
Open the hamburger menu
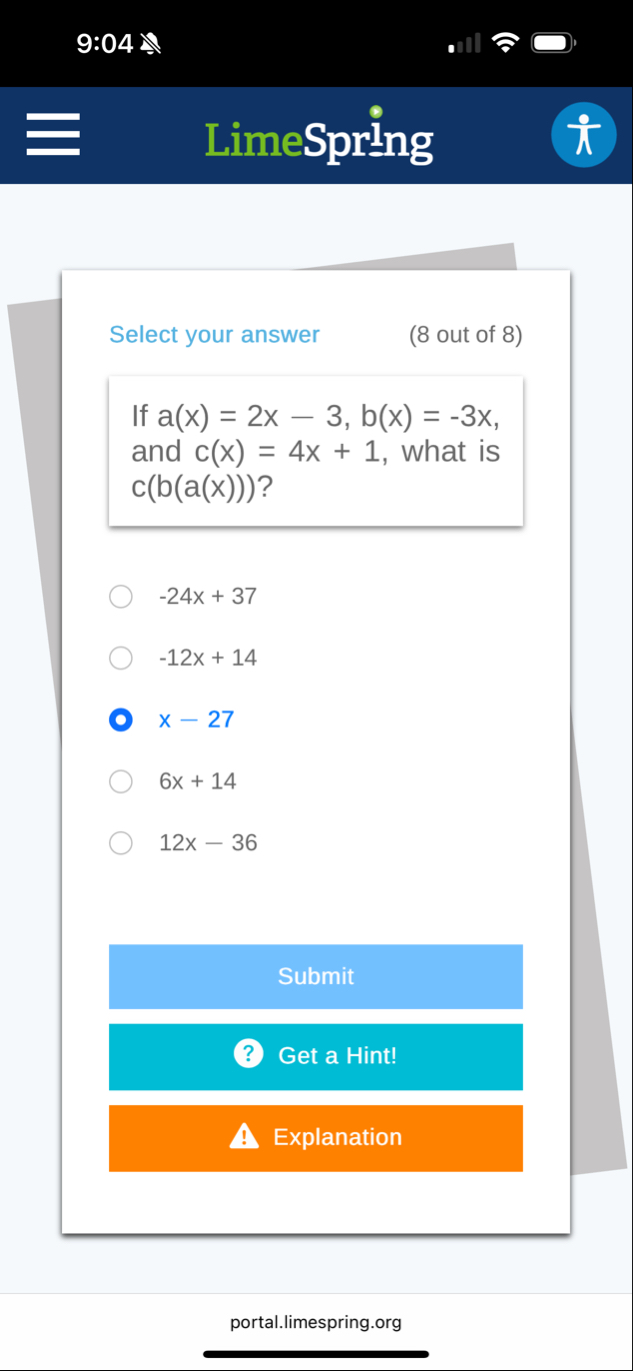[x=53, y=134]
